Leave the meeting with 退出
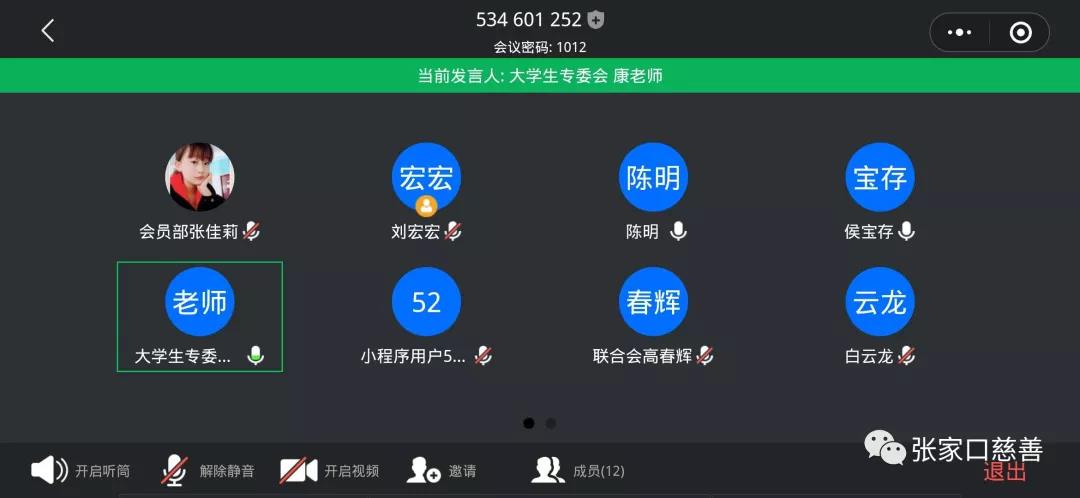This screenshot has height=498, width=1080. tap(1004, 473)
